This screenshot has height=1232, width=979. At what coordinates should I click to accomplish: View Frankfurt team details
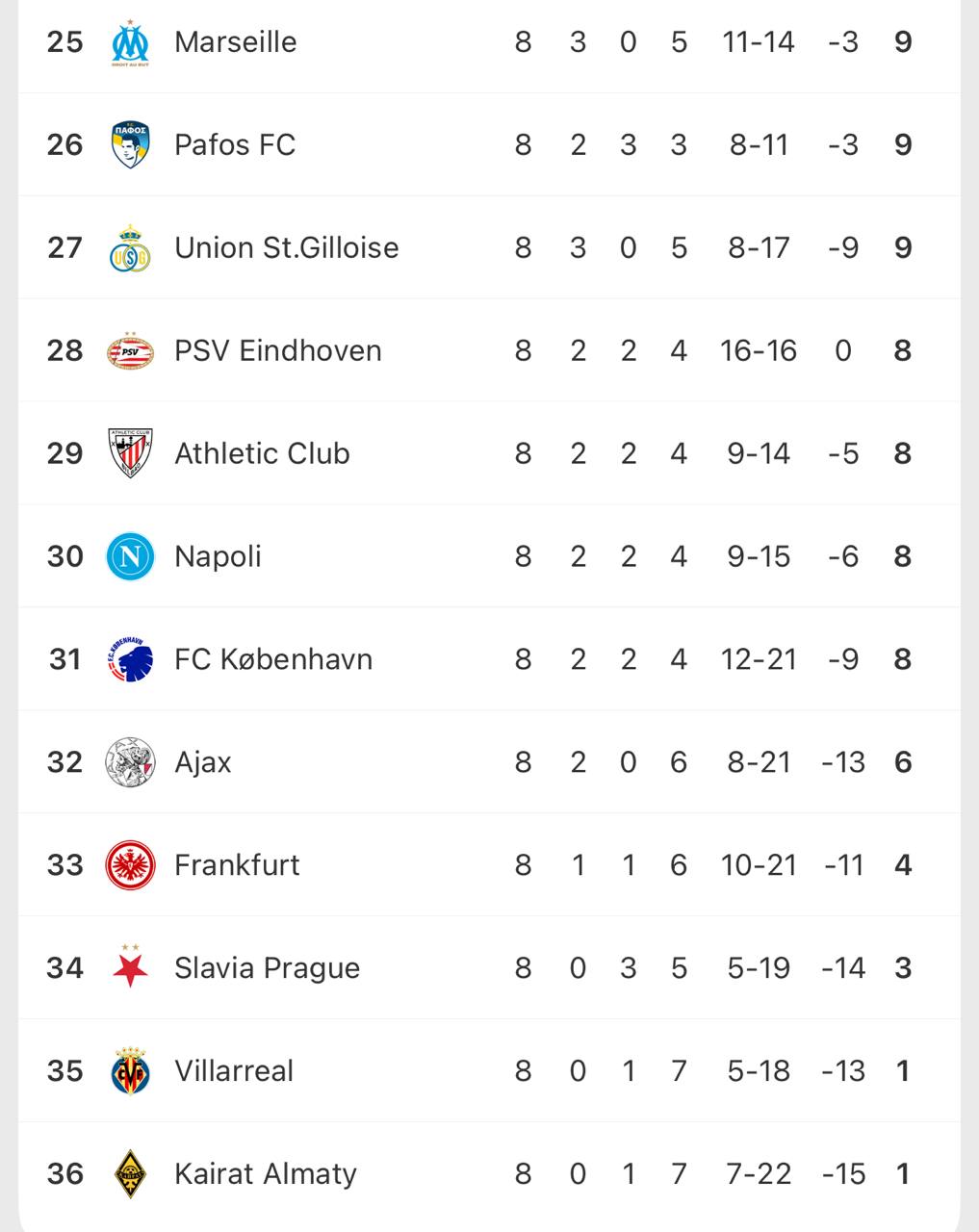click(x=237, y=866)
